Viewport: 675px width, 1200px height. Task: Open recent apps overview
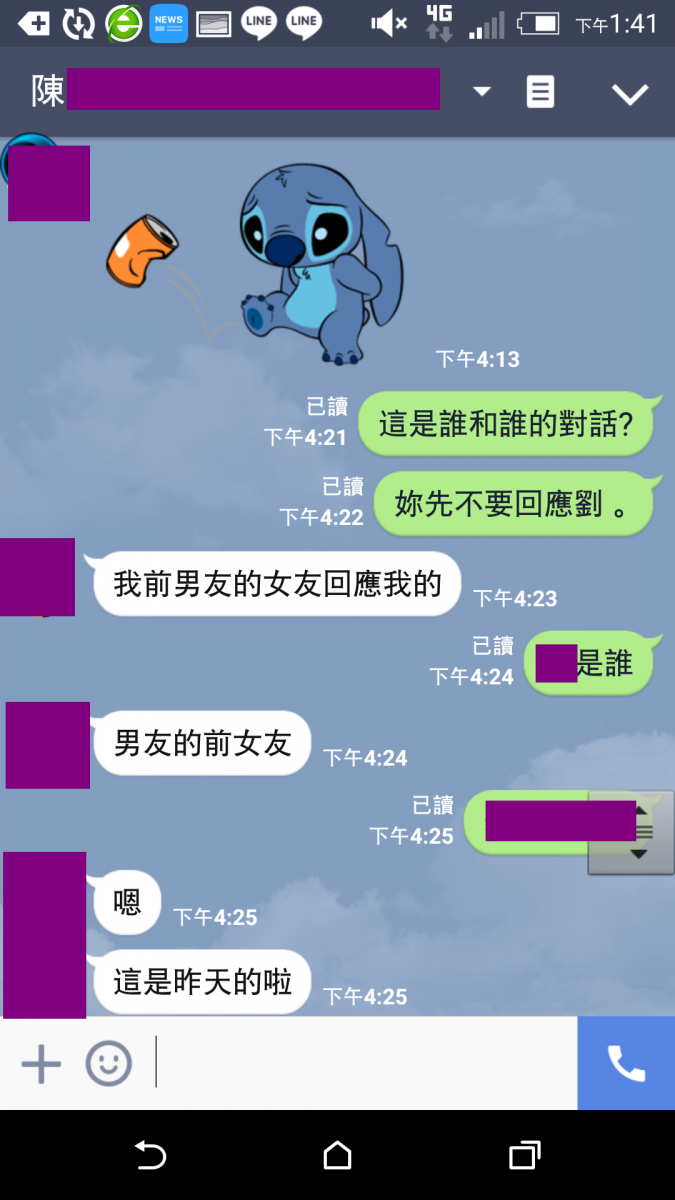[524, 1156]
